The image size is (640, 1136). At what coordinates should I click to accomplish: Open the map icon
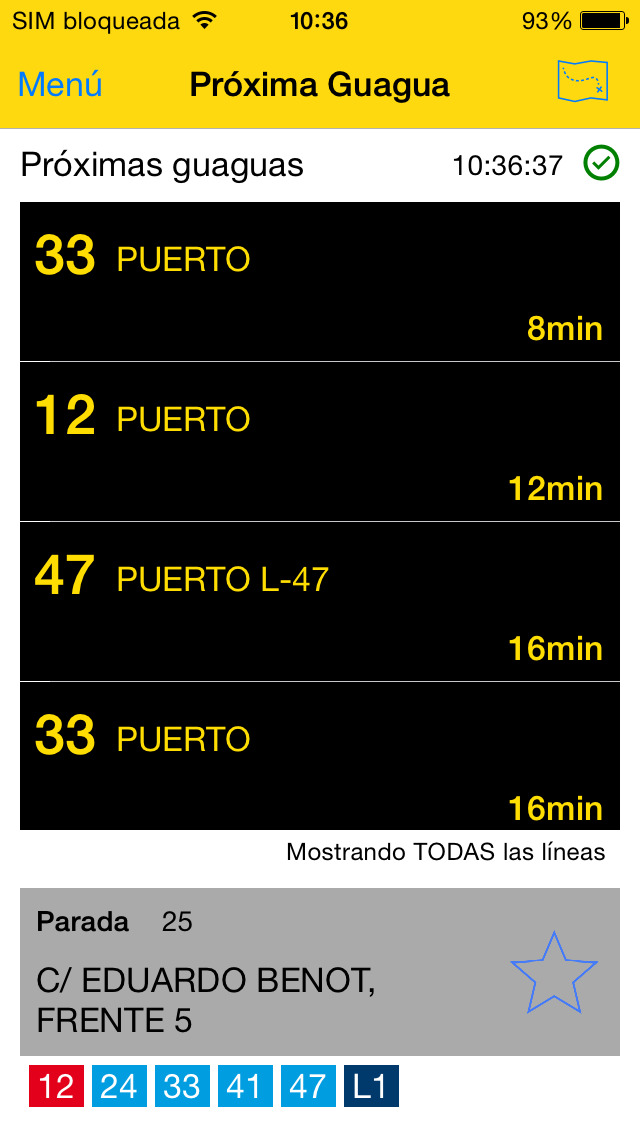point(583,81)
